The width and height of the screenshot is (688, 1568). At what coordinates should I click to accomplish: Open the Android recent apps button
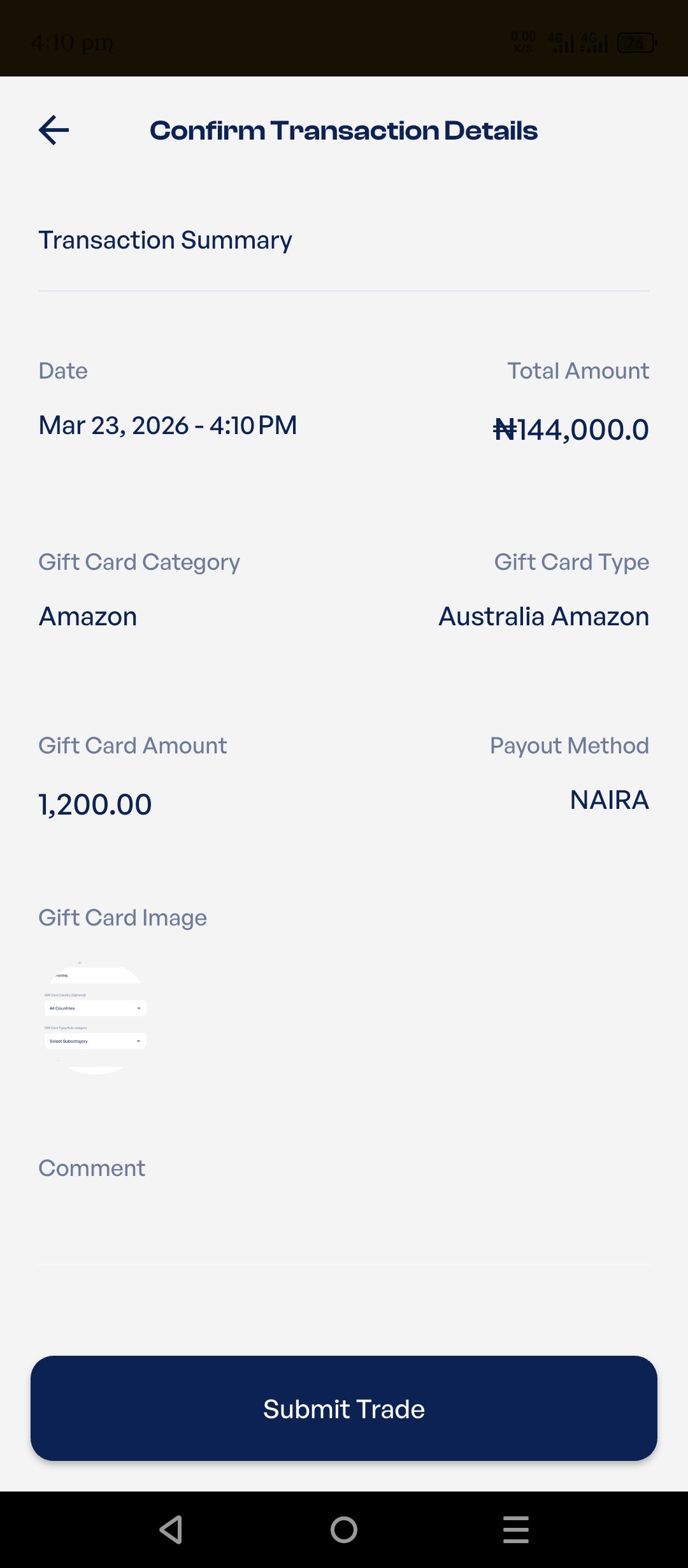[x=515, y=1528]
